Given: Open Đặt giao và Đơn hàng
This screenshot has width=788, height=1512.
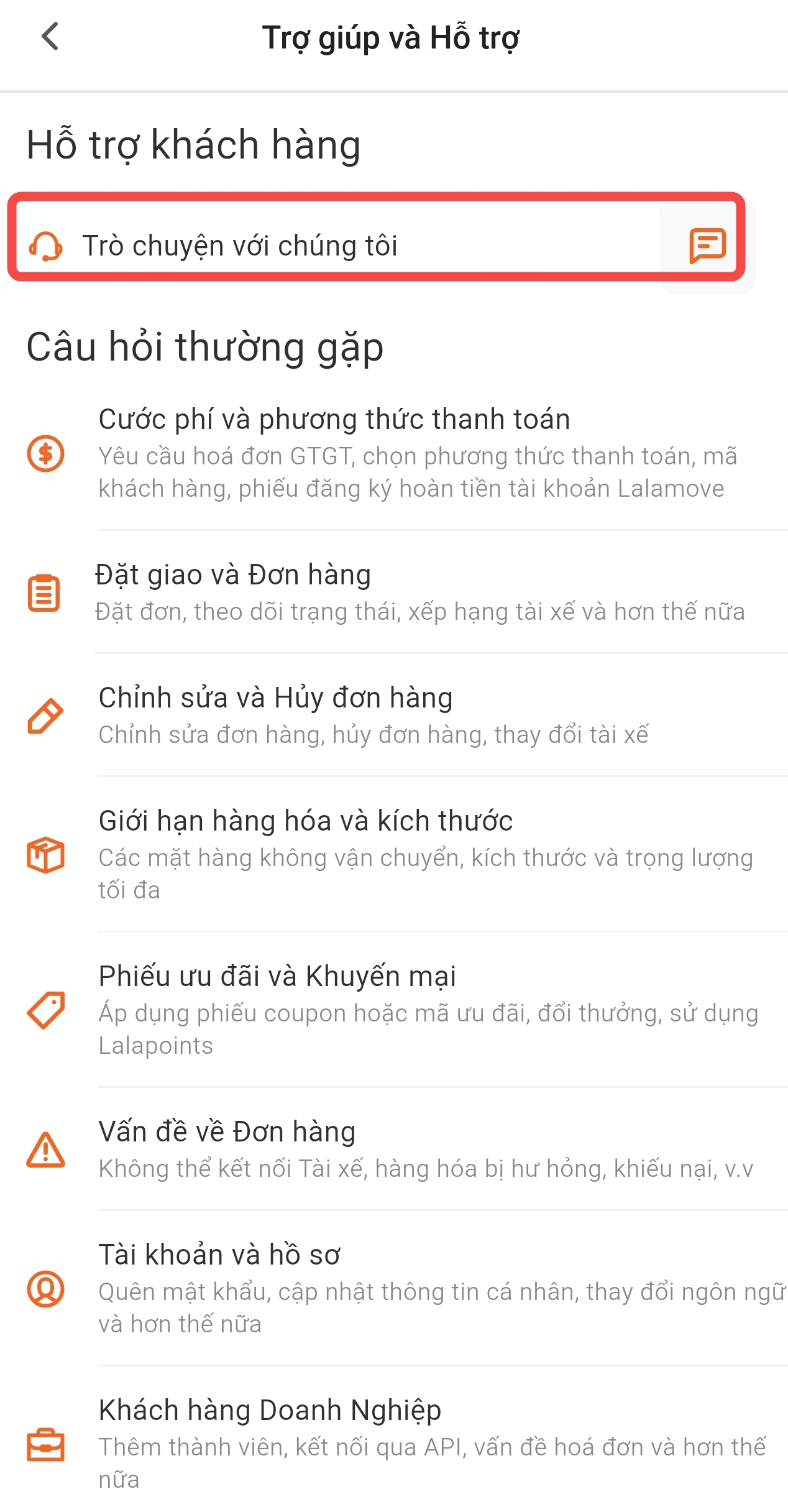Looking at the screenshot, I should 394,593.
